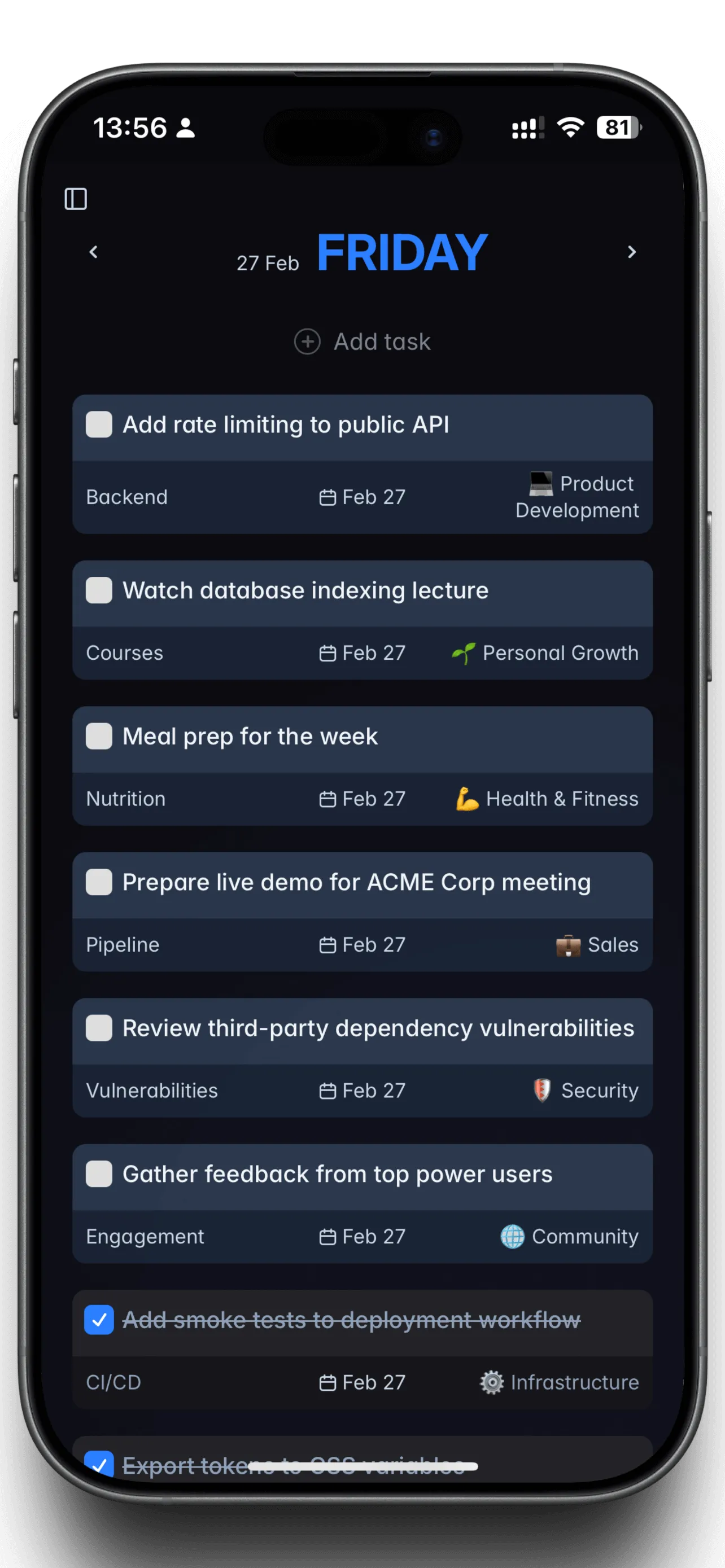This screenshot has width=725, height=1568.
Task: Click the Sales briefcase icon
Action: tap(567, 944)
